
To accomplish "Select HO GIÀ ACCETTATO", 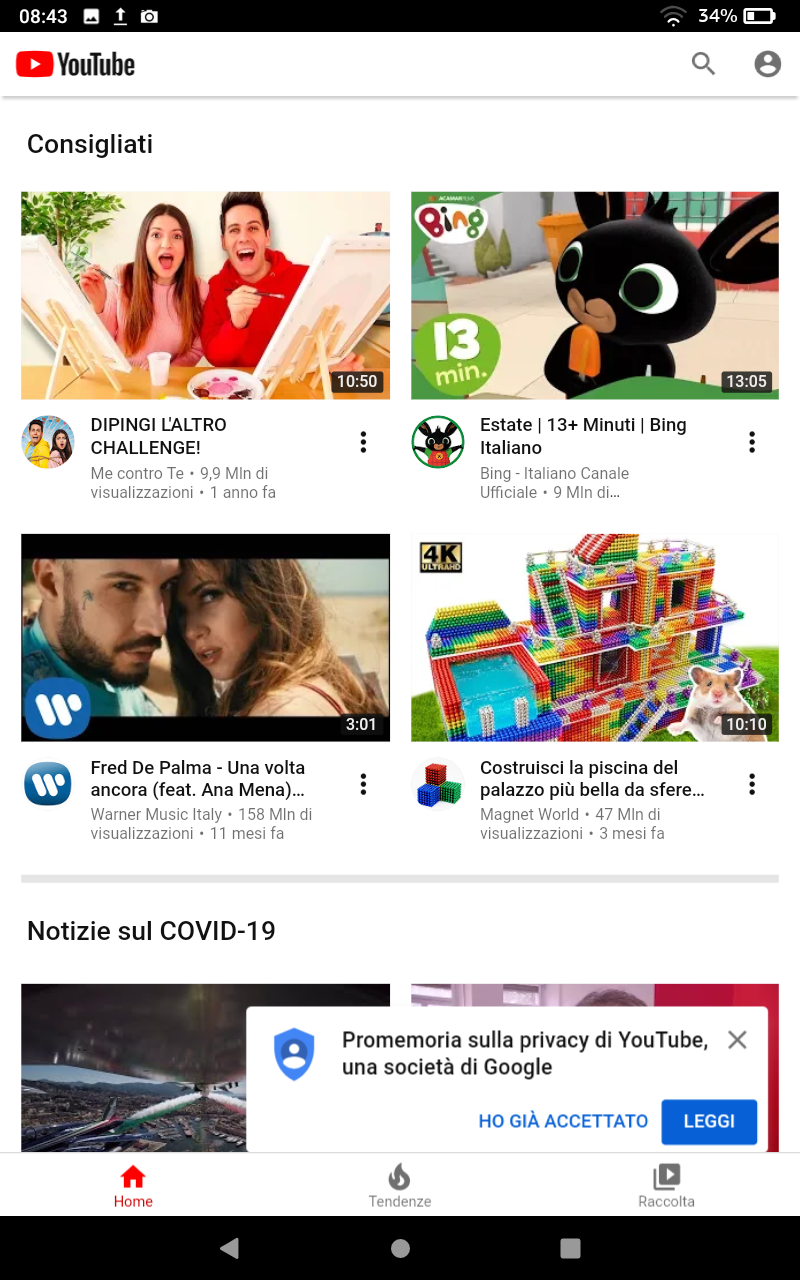I will (563, 1121).
